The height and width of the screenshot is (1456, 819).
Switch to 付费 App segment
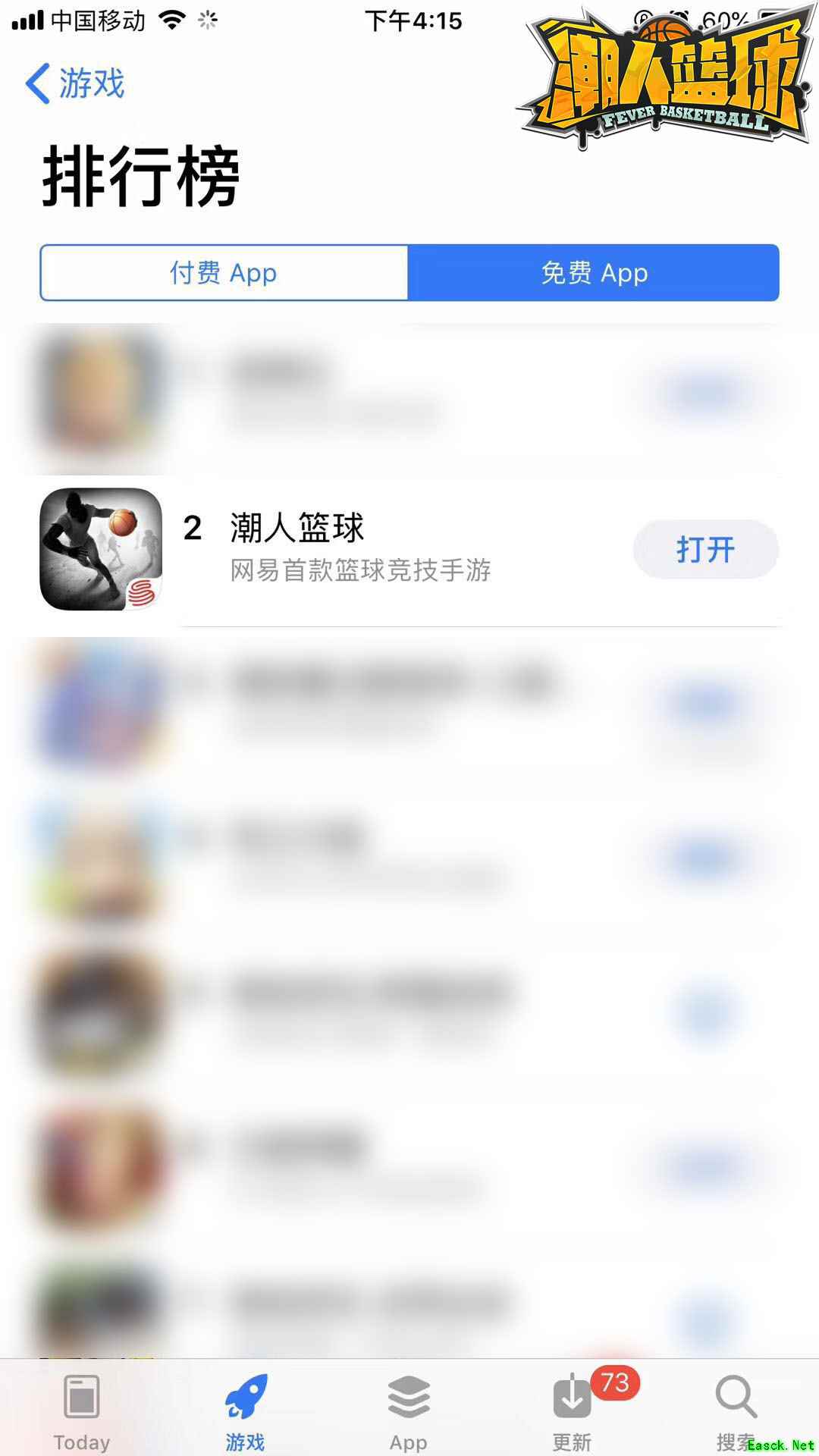[224, 273]
